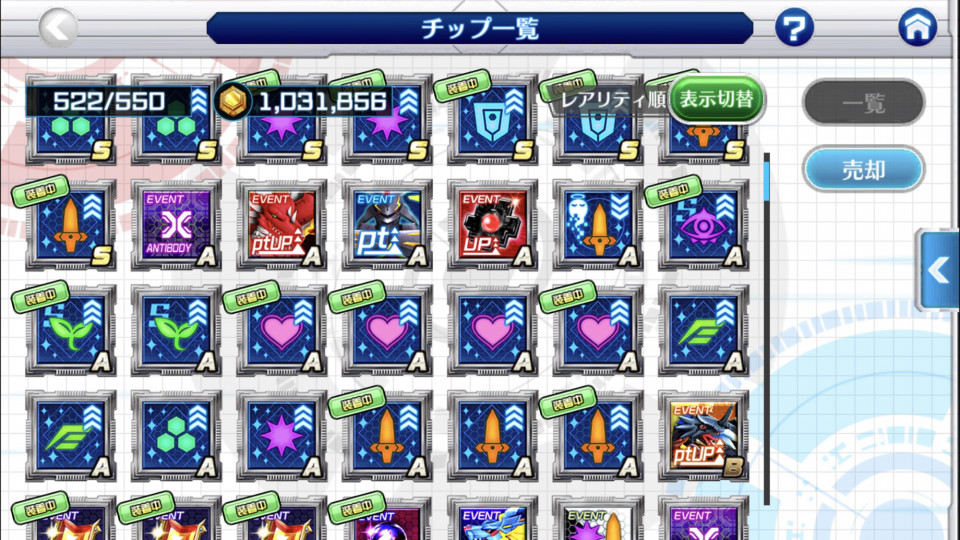Select the 一覧 list button
960x540 pixels.
863,102
